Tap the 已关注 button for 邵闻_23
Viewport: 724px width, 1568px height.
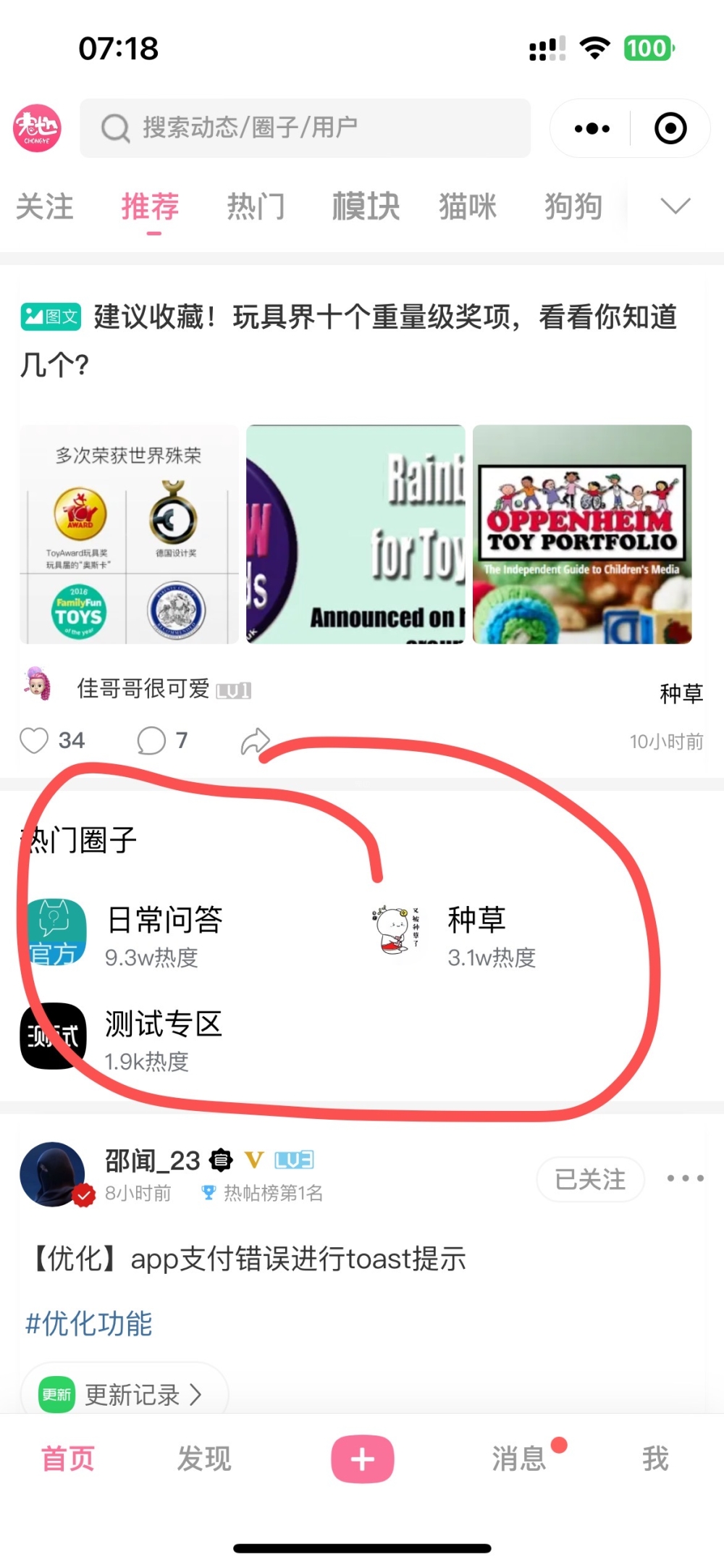(x=590, y=1179)
